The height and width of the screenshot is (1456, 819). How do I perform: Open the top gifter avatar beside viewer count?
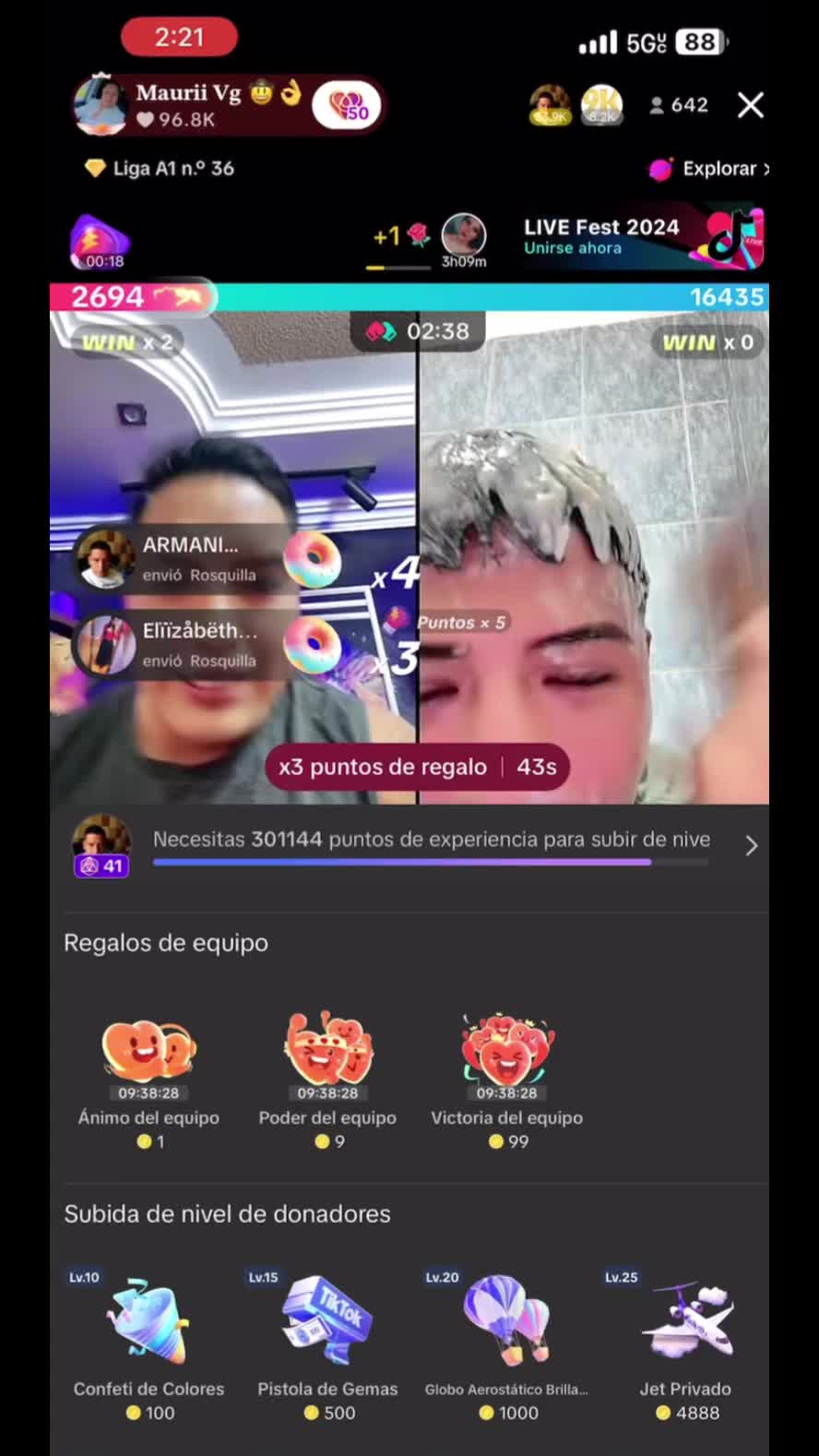[x=551, y=105]
